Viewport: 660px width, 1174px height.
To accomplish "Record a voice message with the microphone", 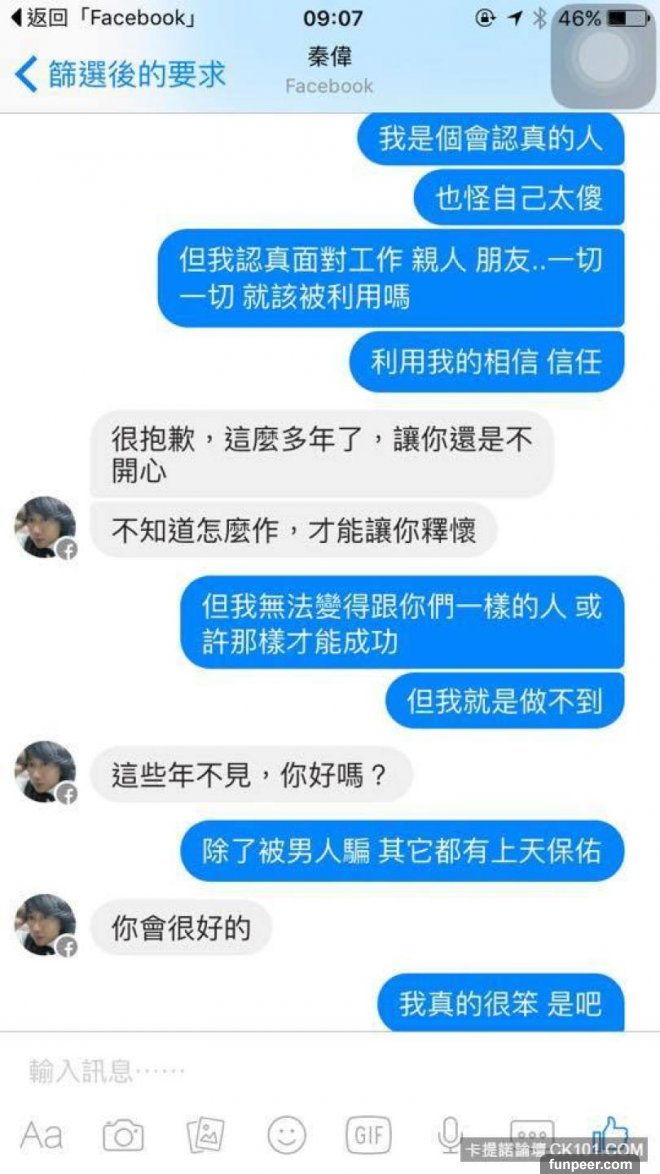I will click(448, 1133).
